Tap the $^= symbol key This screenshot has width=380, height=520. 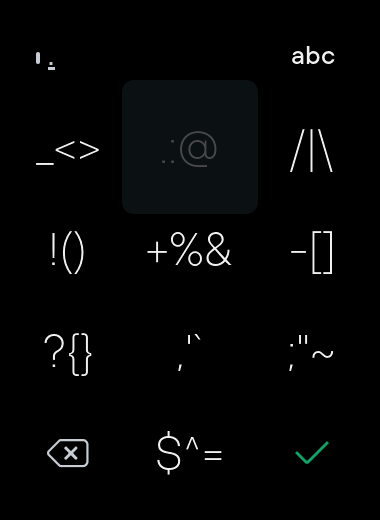click(189, 453)
